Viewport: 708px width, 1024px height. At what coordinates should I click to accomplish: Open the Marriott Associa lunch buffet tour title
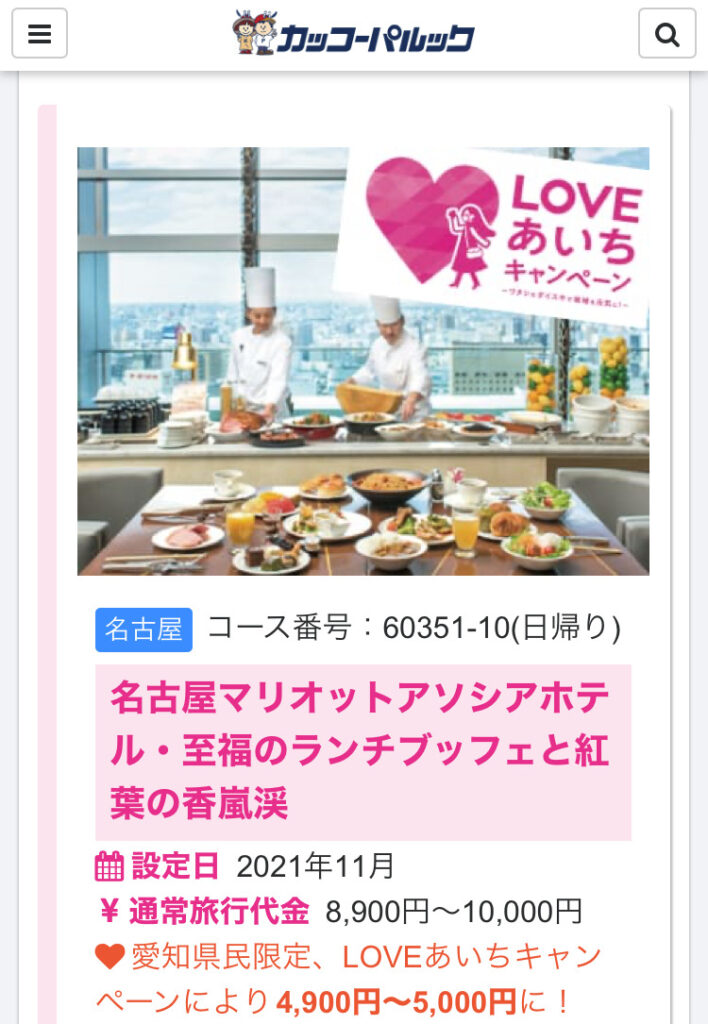pyautogui.click(x=362, y=751)
